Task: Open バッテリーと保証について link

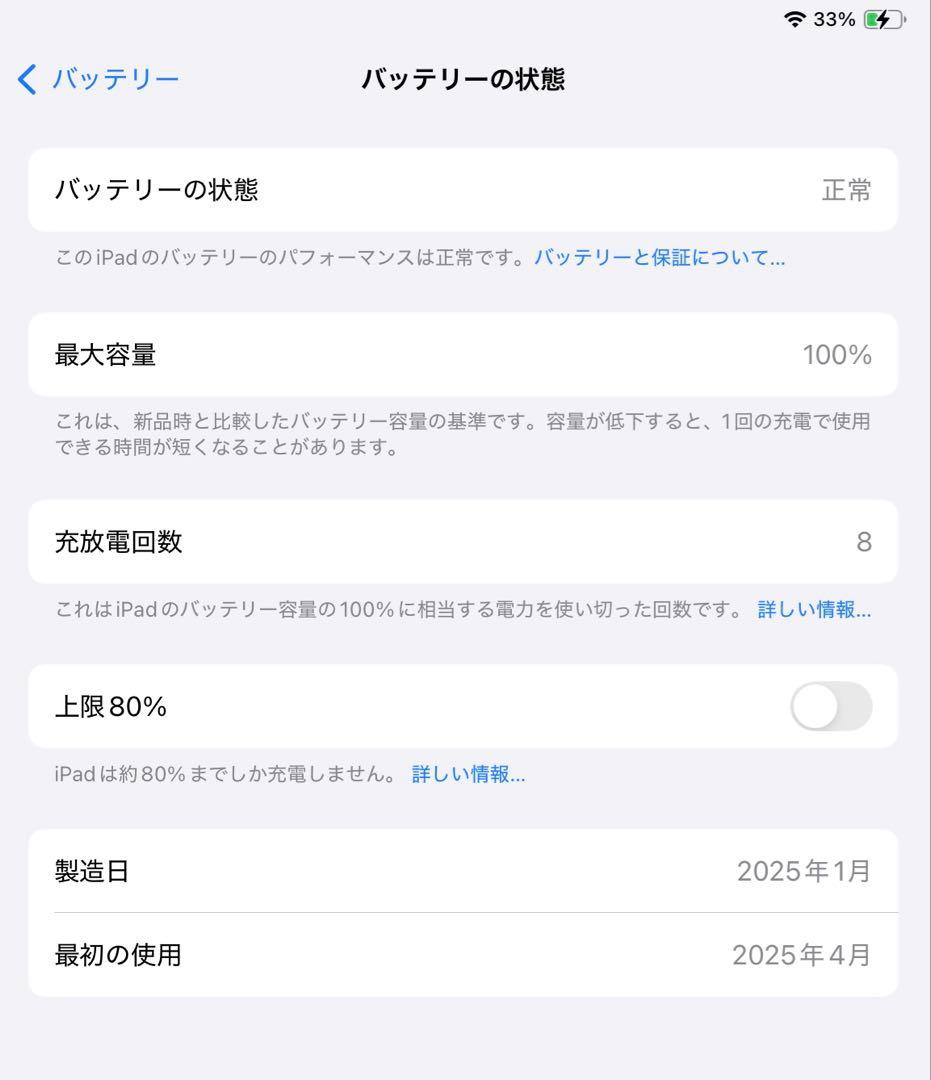Action: [x=659, y=258]
